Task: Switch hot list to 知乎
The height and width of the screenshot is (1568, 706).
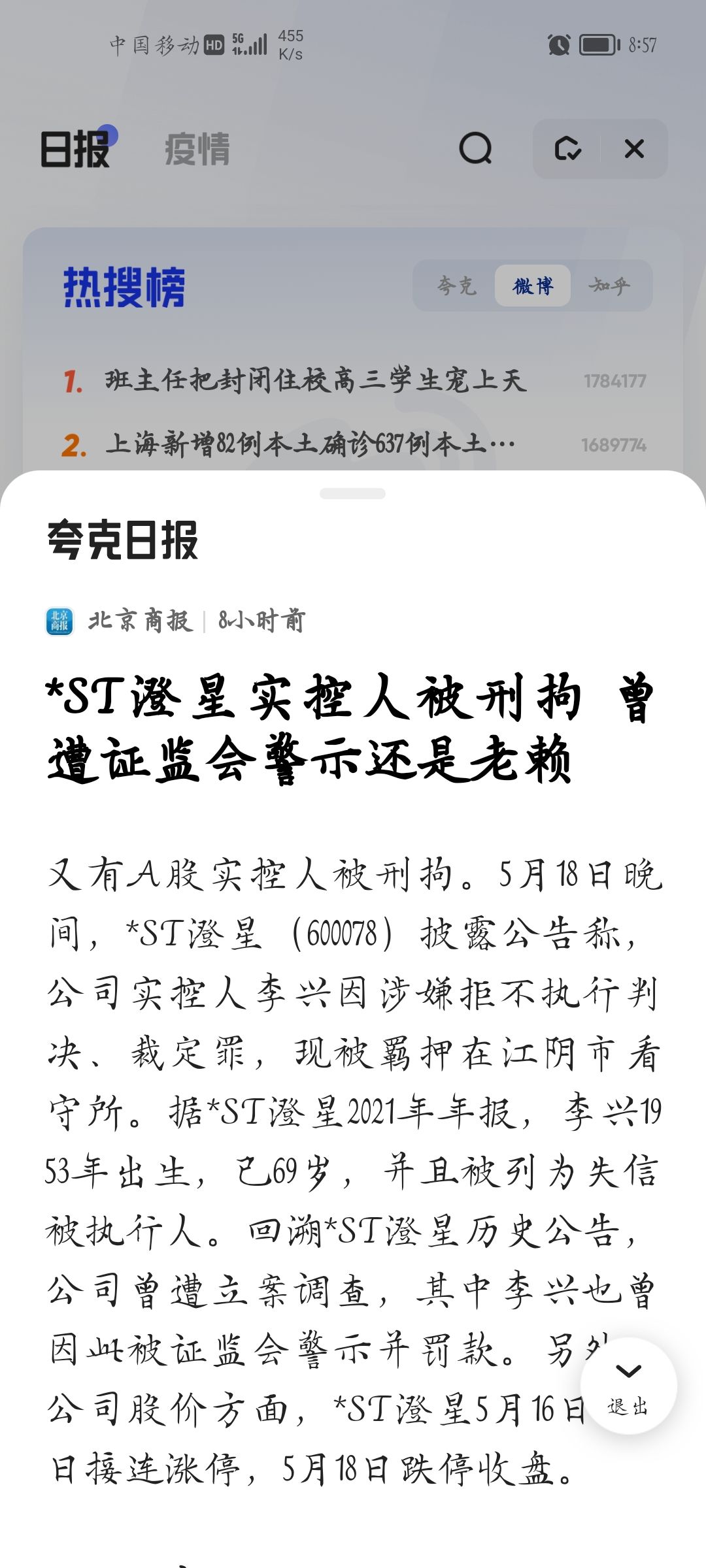Action: (609, 286)
